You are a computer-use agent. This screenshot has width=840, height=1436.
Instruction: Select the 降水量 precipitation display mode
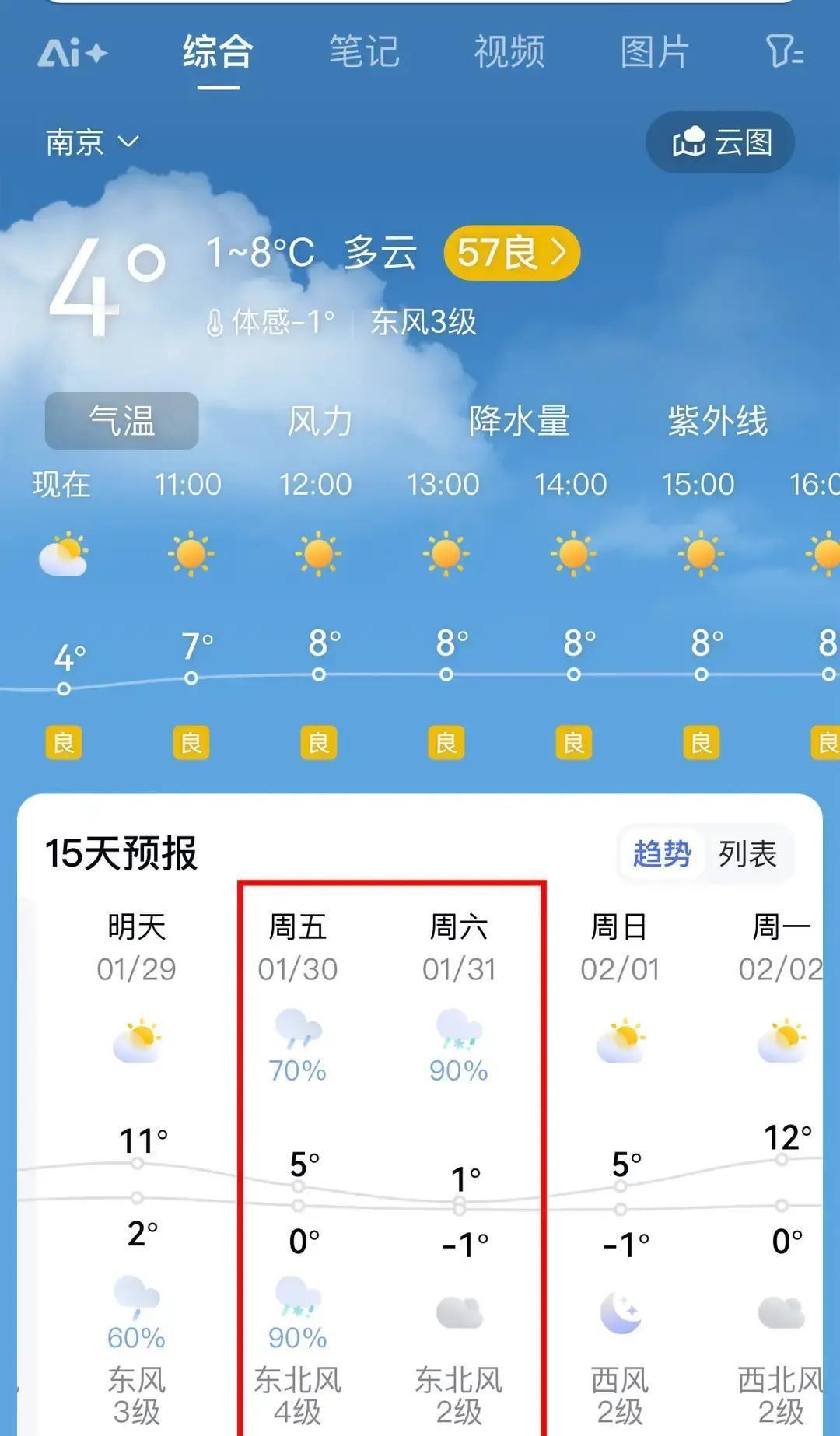tap(520, 421)
